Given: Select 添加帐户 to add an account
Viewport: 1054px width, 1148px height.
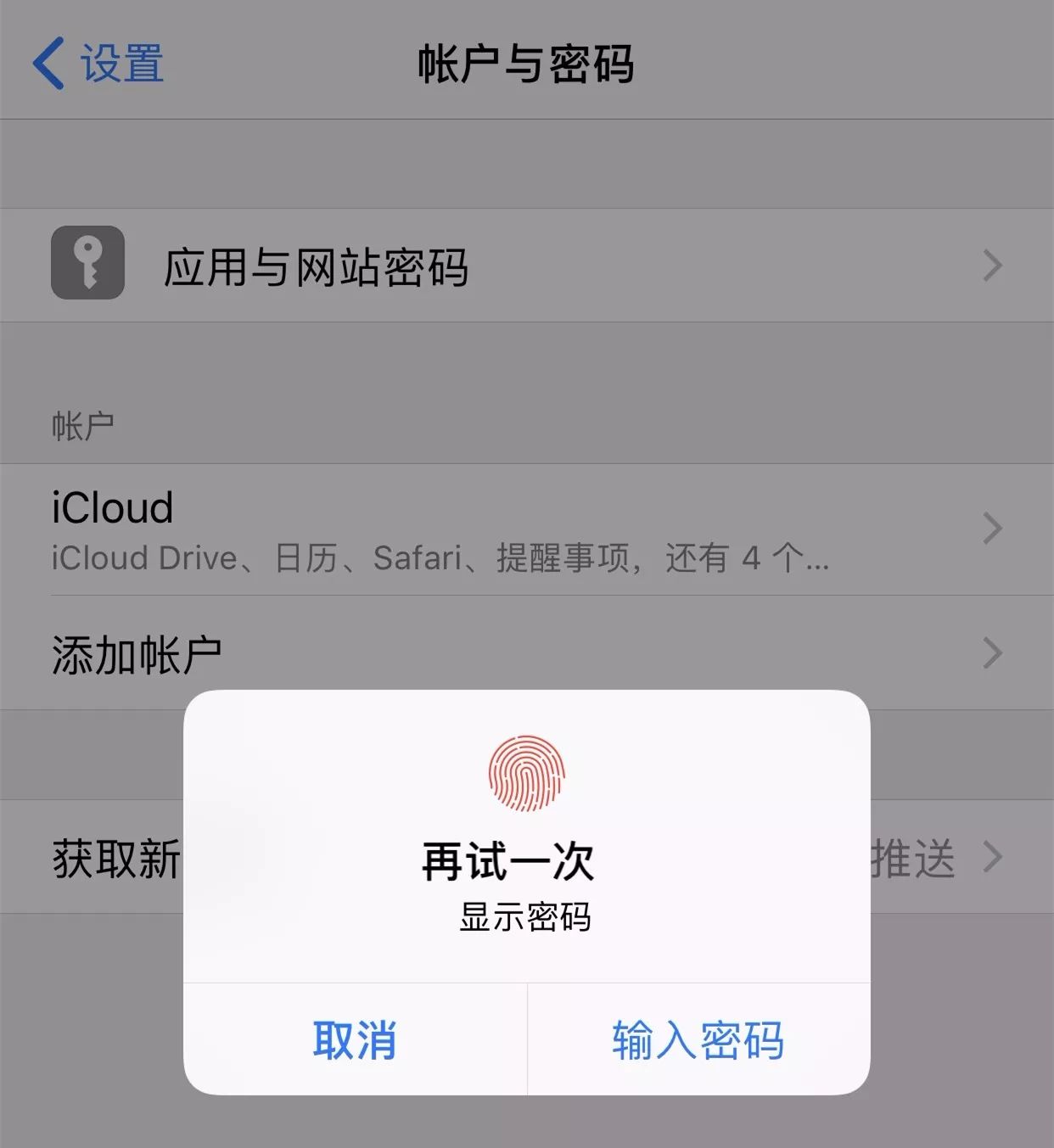Looking at the screenshot, I should click(x=136, y=652).
